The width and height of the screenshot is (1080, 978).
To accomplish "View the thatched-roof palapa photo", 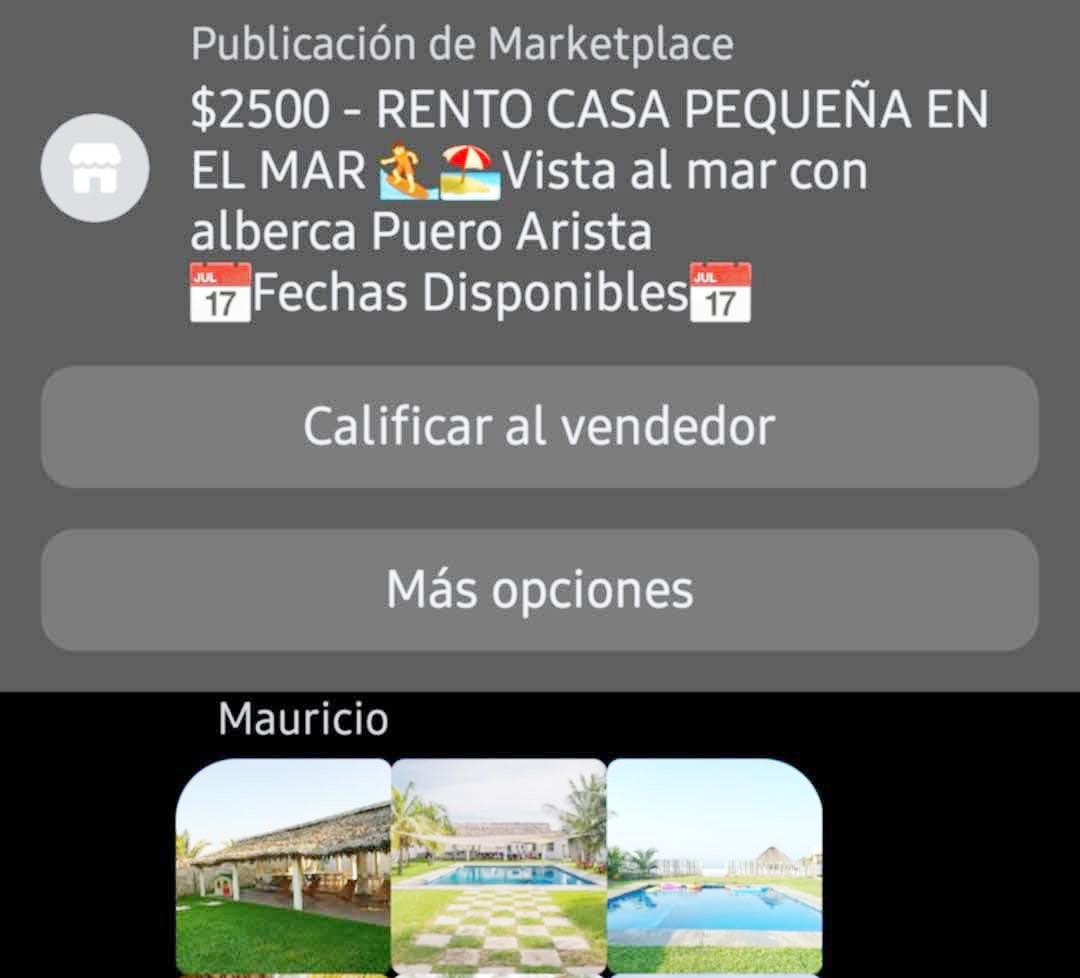I will [284, 866].
